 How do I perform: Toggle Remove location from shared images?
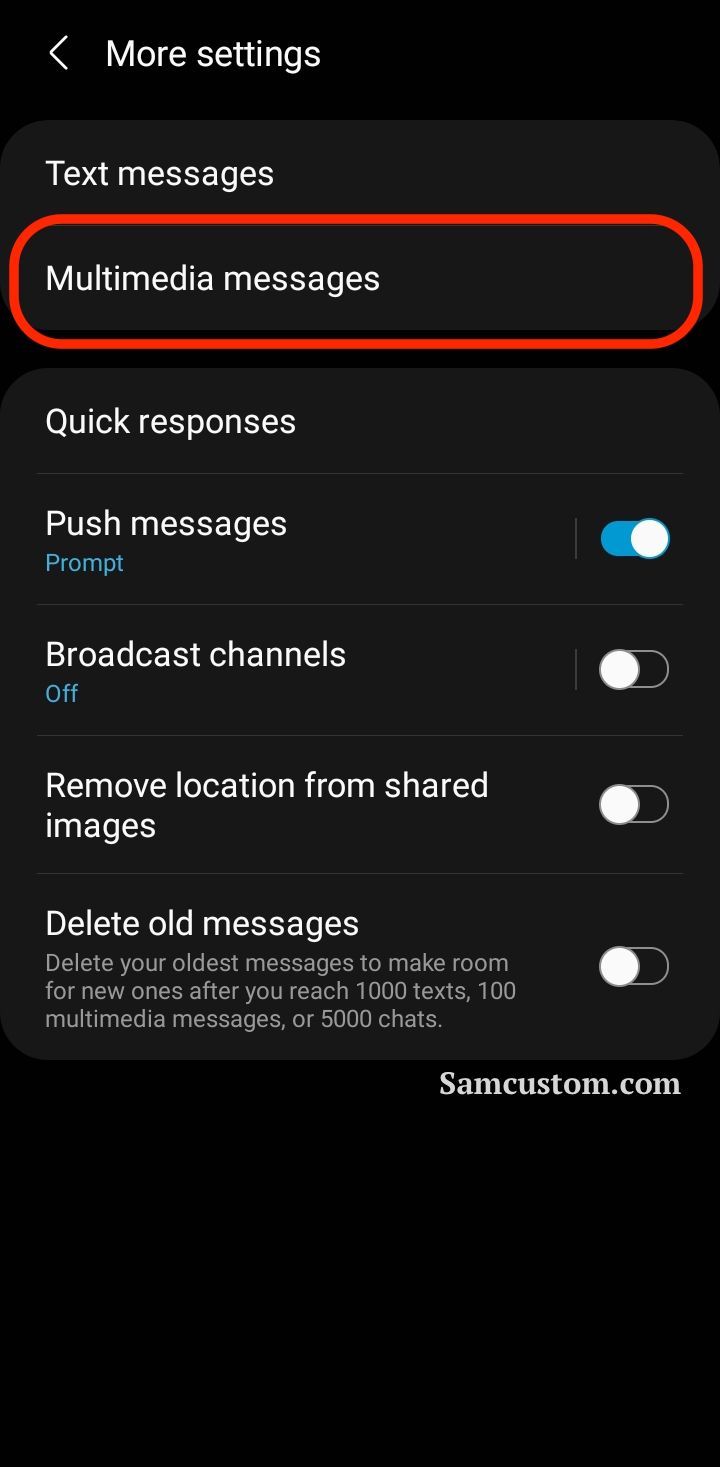(x=634, y=805)
